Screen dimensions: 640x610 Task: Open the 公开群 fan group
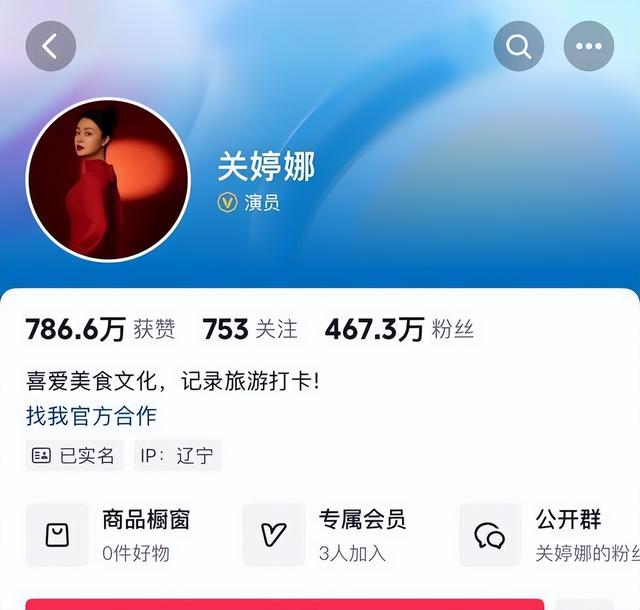click(545, 535)
